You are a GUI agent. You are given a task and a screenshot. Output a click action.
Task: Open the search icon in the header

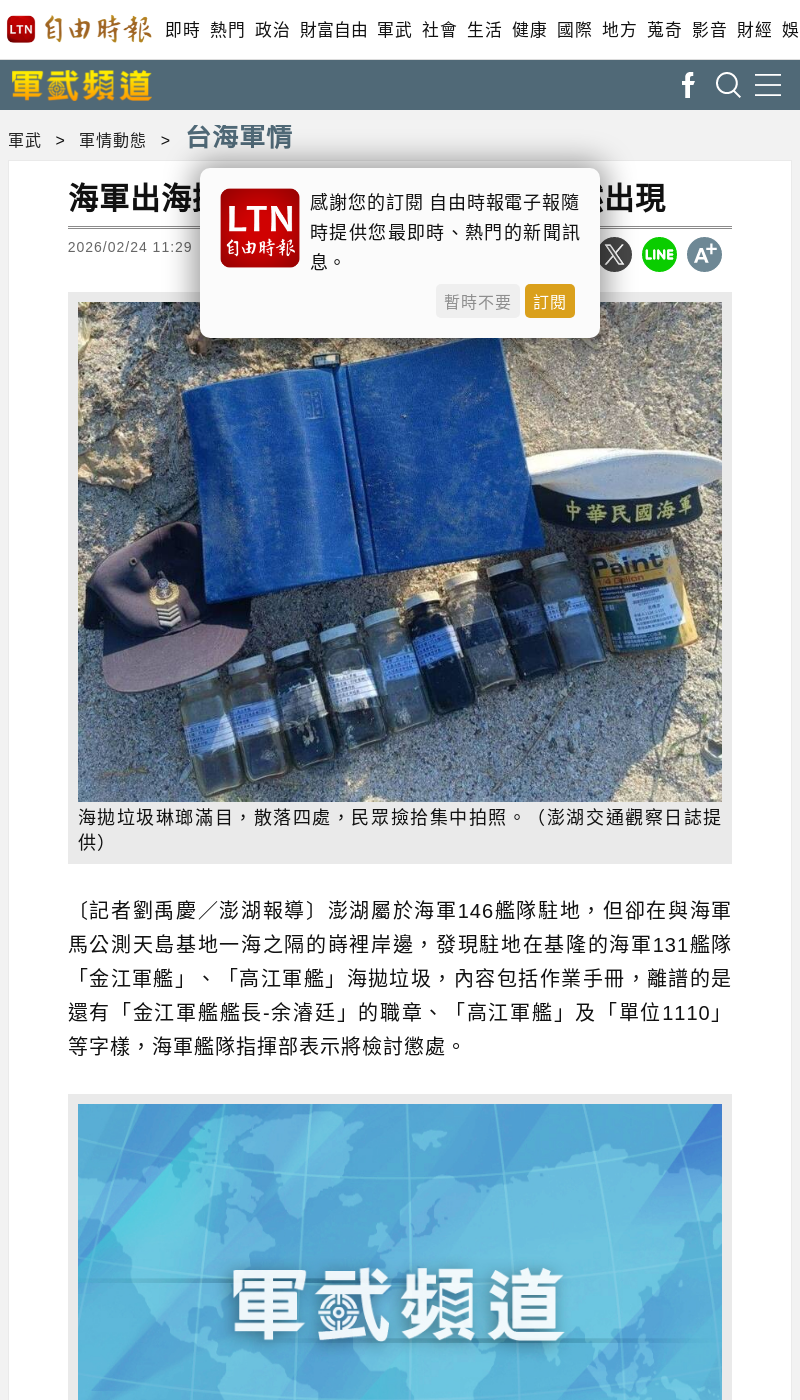[x=728, y=85]
